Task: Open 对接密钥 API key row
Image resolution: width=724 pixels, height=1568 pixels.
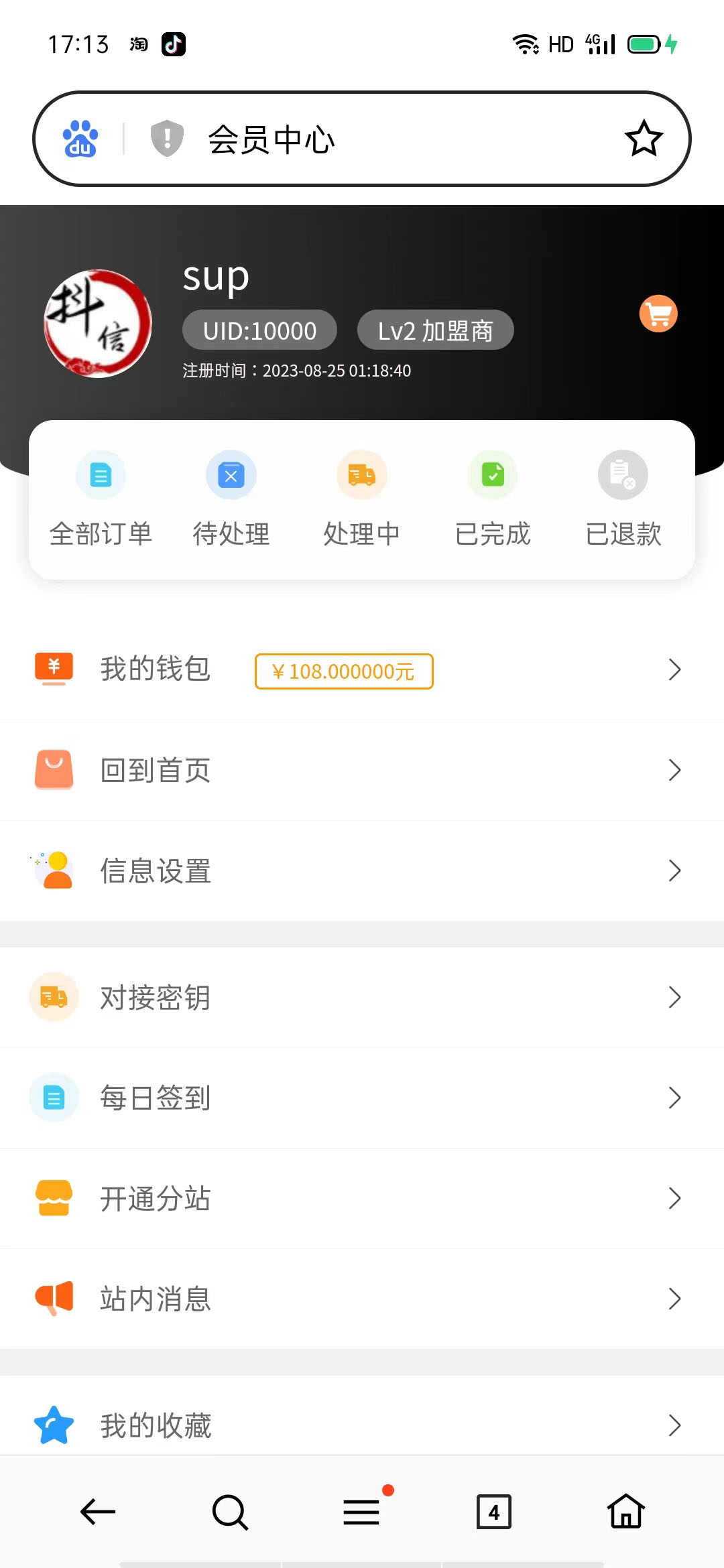Action: [x=362, y=997]
